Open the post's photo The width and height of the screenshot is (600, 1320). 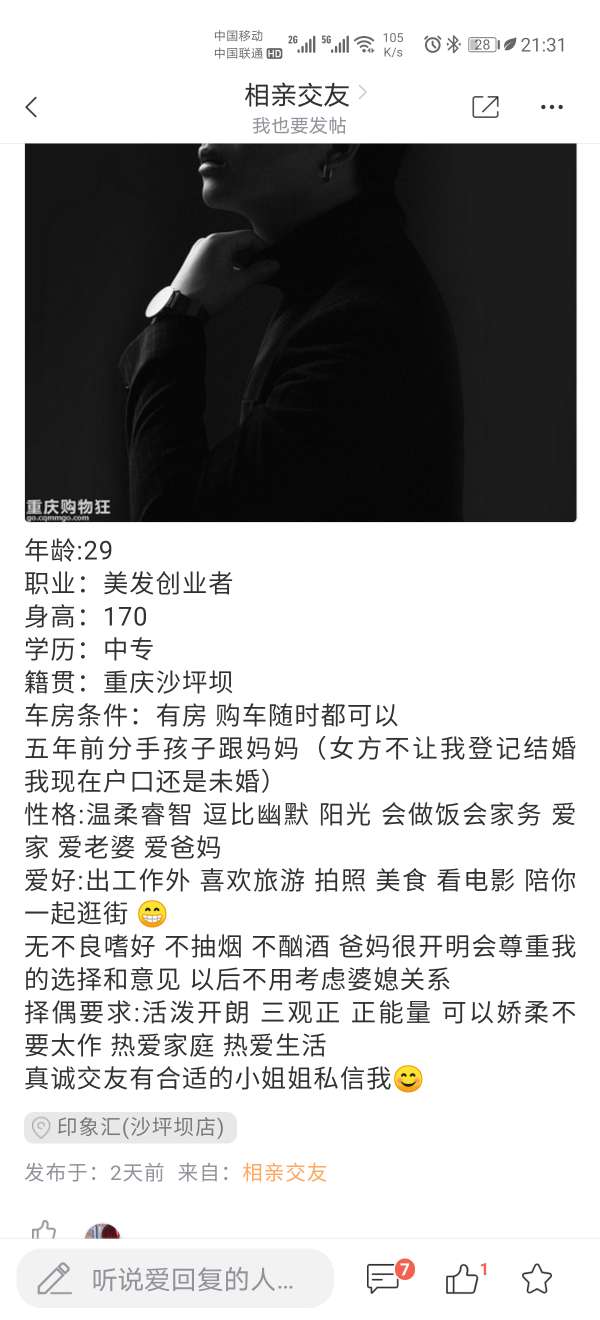[x=300, y=332]
